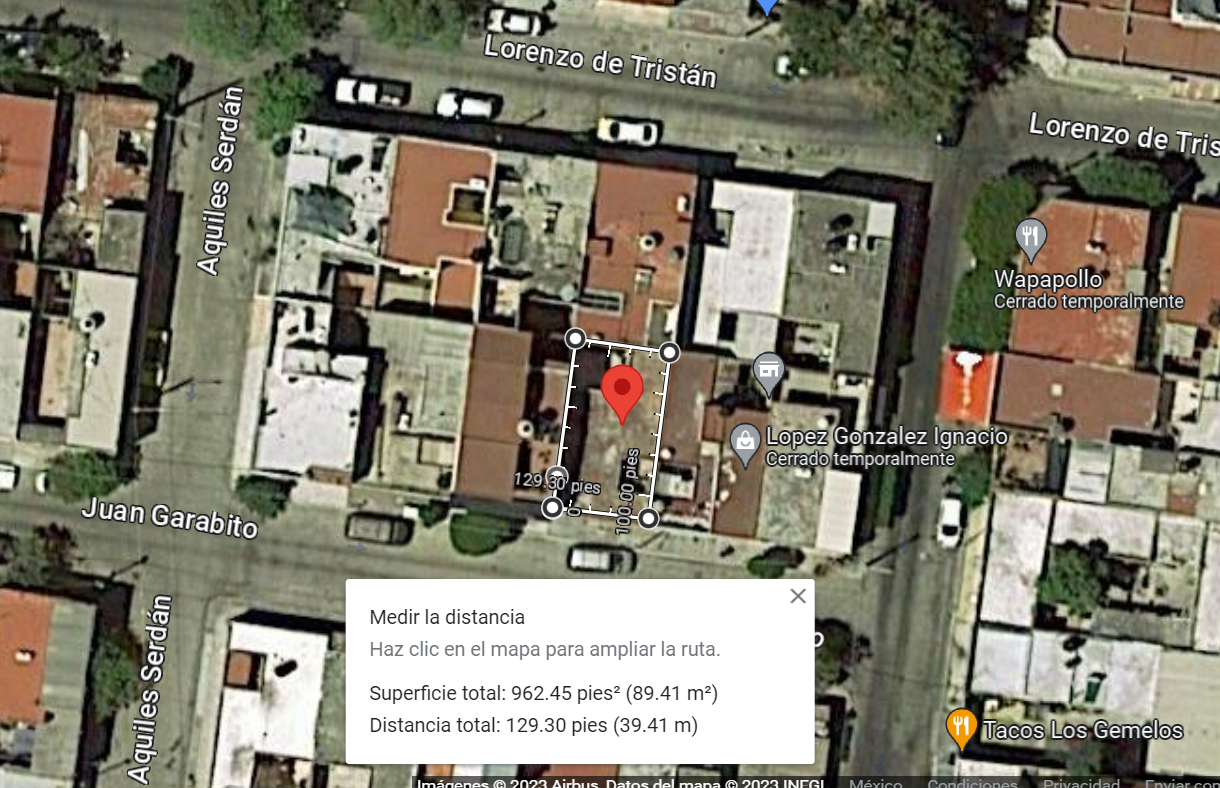Close the Medir la distancia panel
The image size is (1220, 788).
(x=797, y=596)
